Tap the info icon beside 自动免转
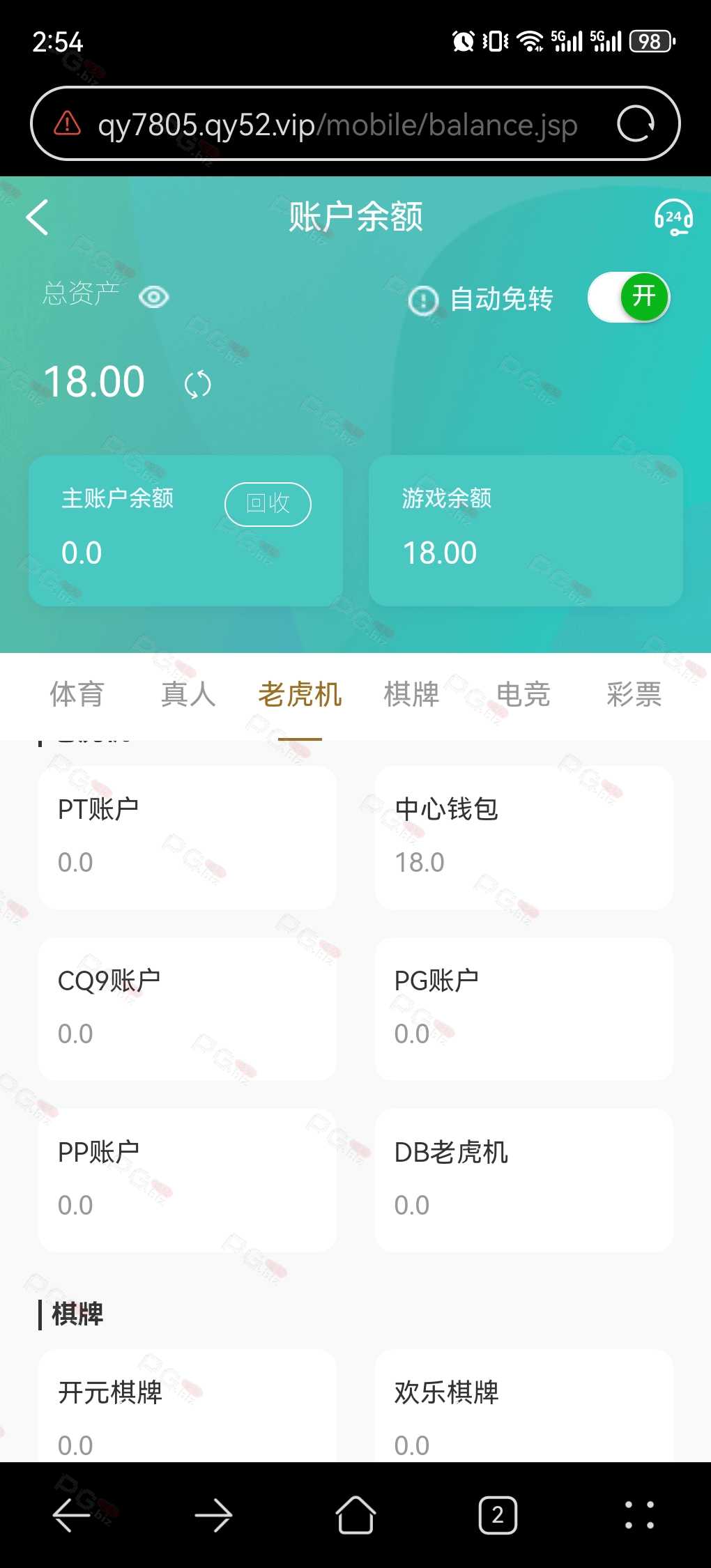The height and width of the screenshot is (1568, 711). tap(423, 300)
